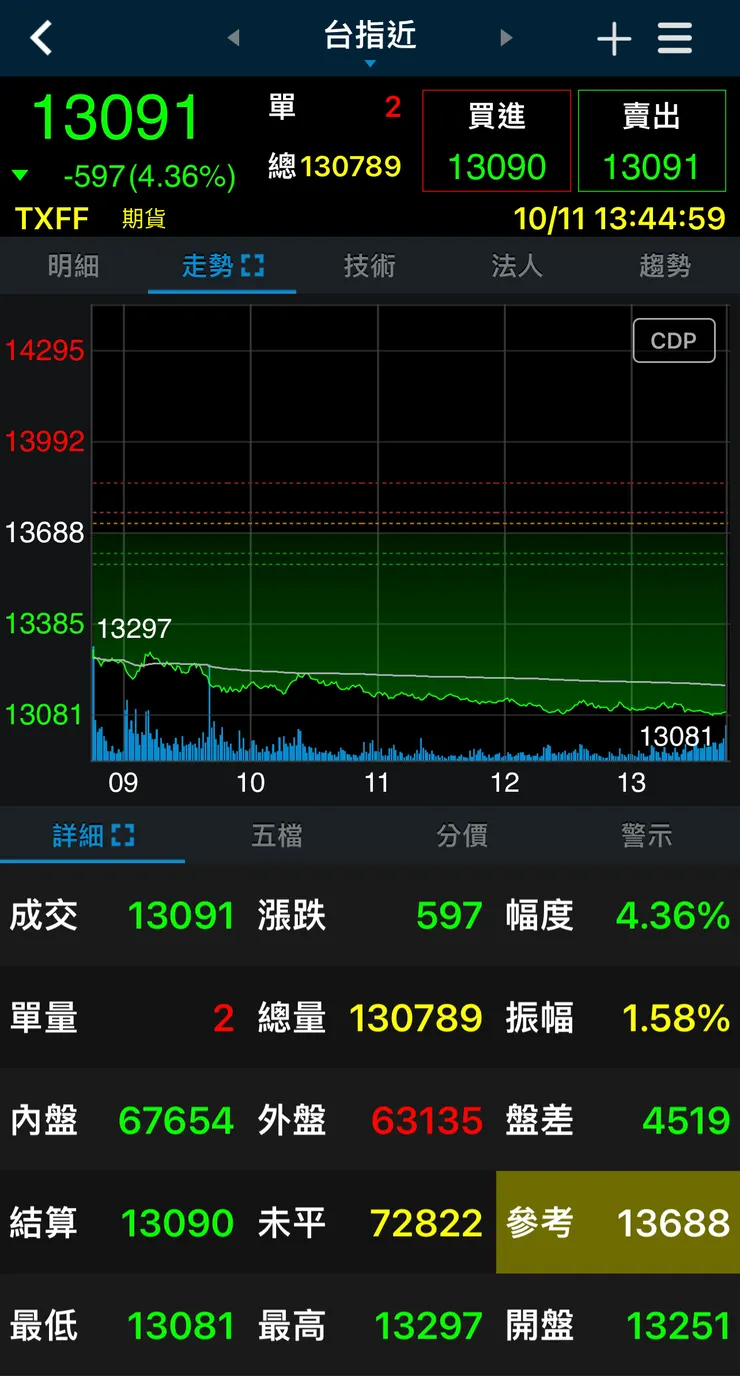Open the hamburger menu icon

click(x=675, y=37)
